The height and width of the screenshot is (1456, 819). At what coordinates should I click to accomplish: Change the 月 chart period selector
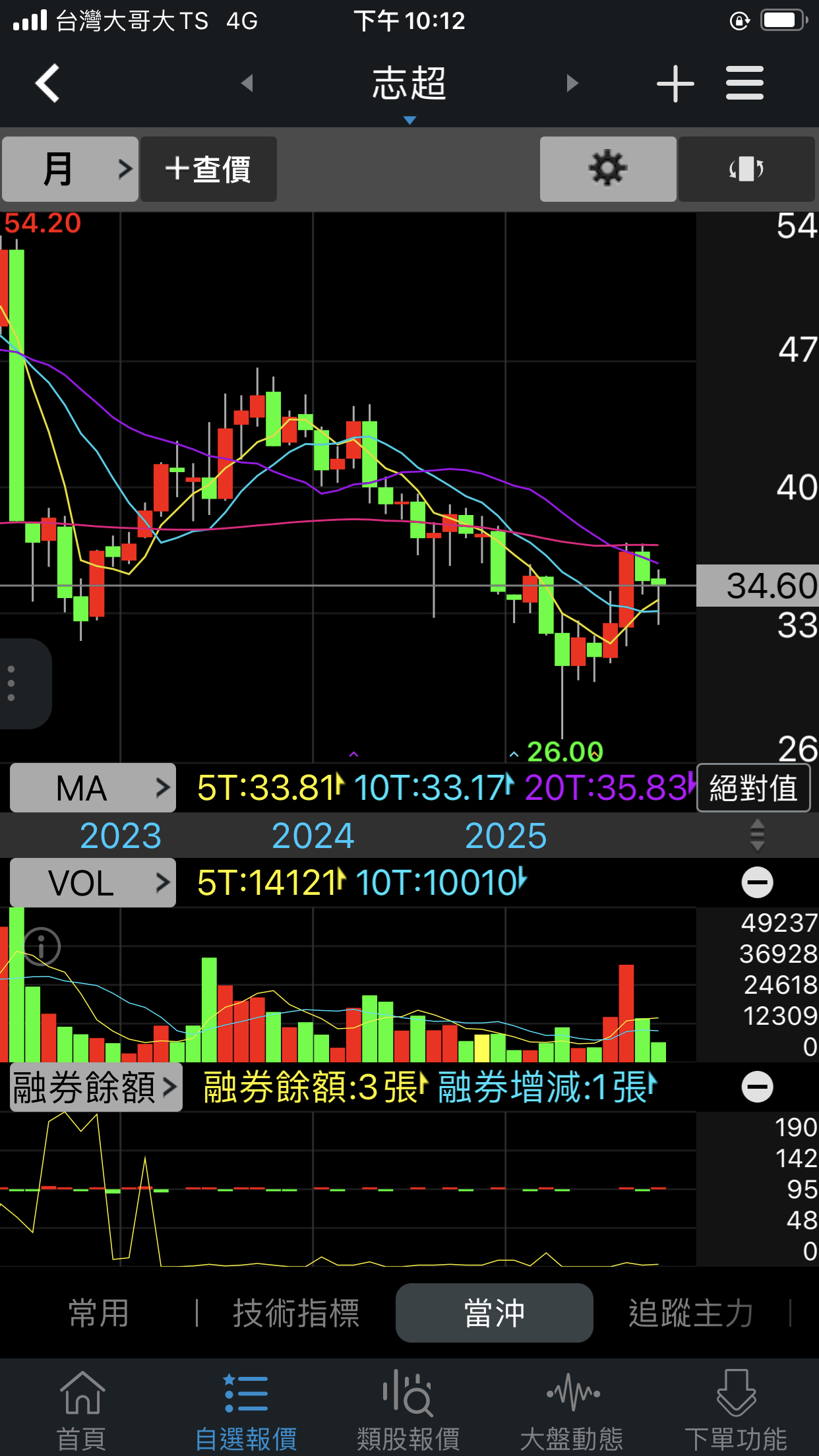(70, 169)
